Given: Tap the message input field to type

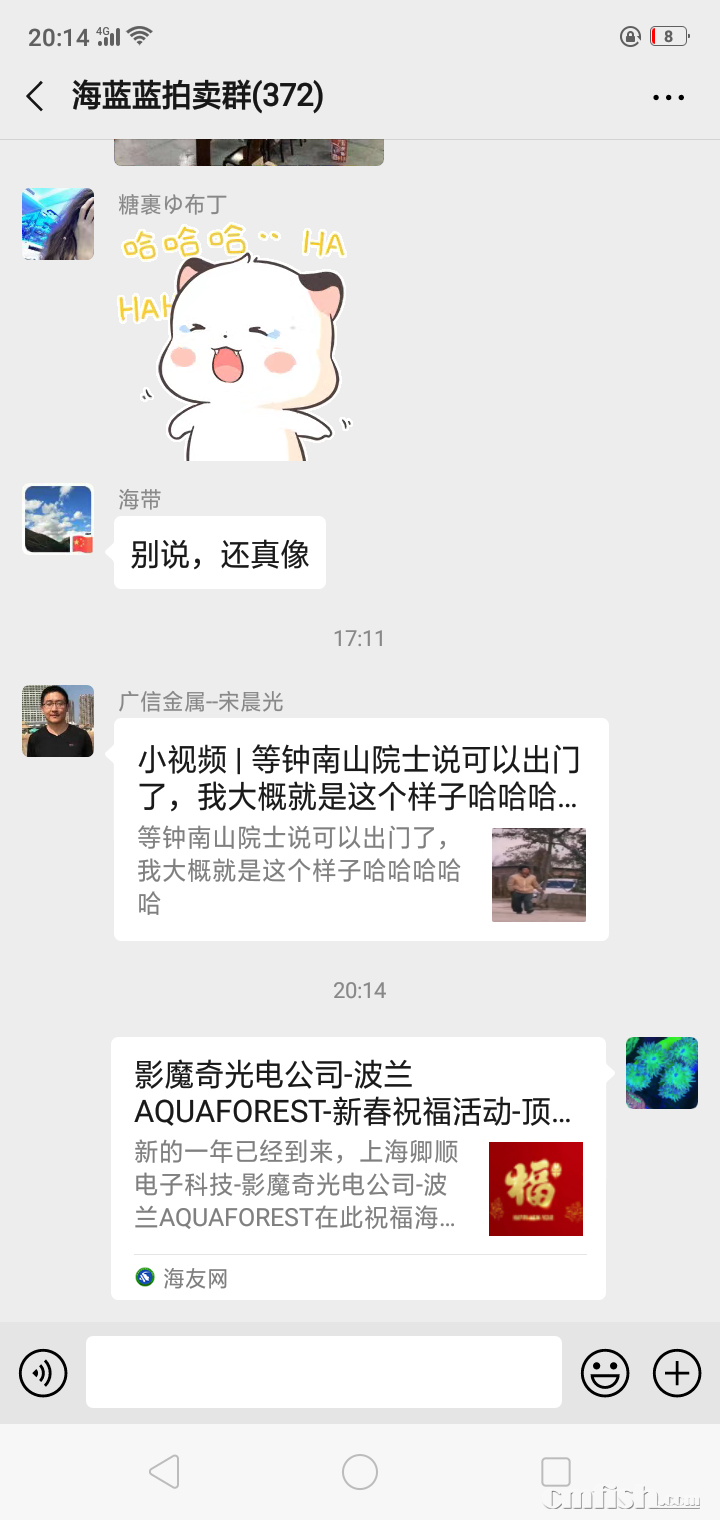Looking at the screenshot, I should coord(322,1372).
